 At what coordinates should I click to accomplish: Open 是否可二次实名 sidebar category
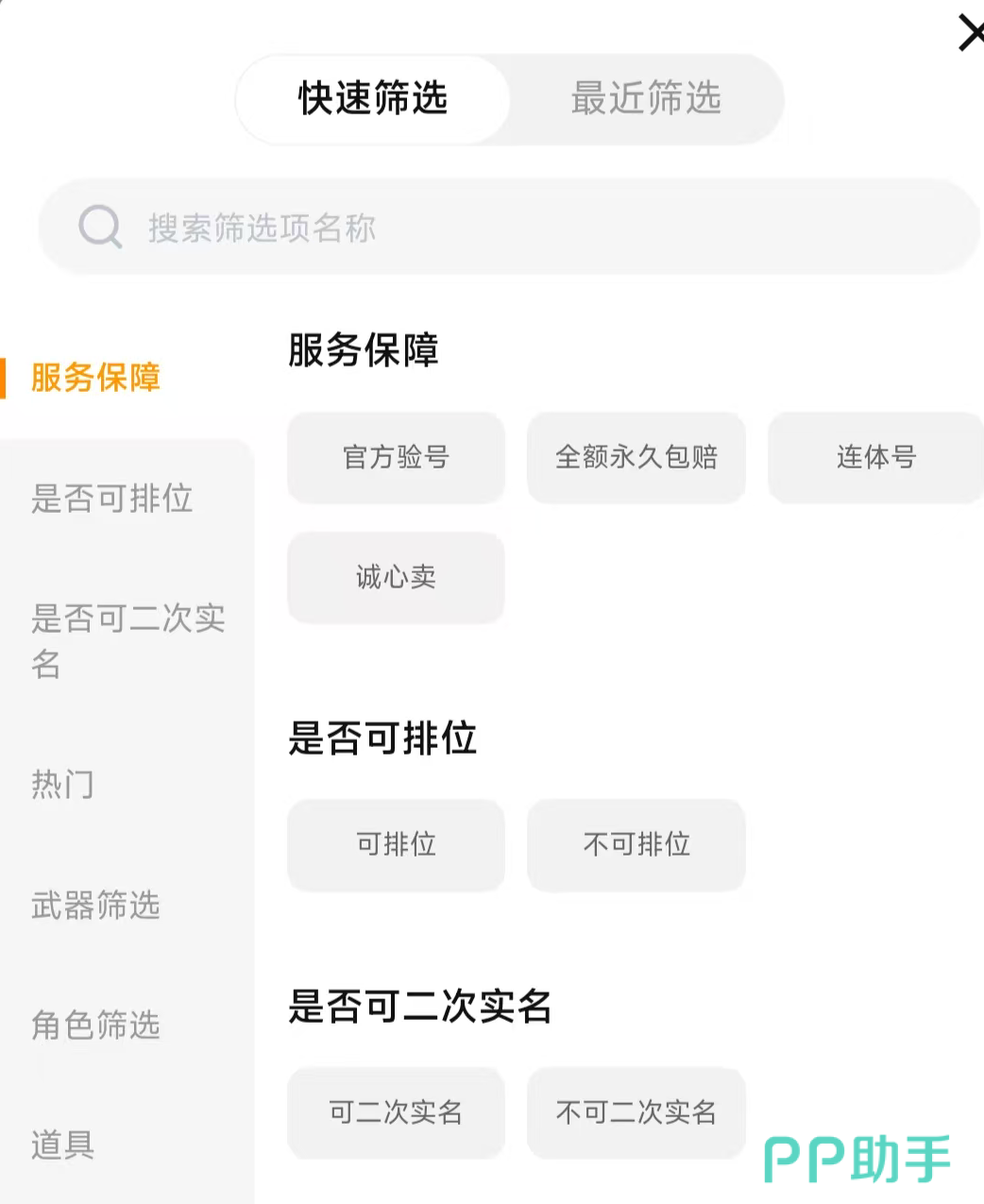[x=127, y=640]
